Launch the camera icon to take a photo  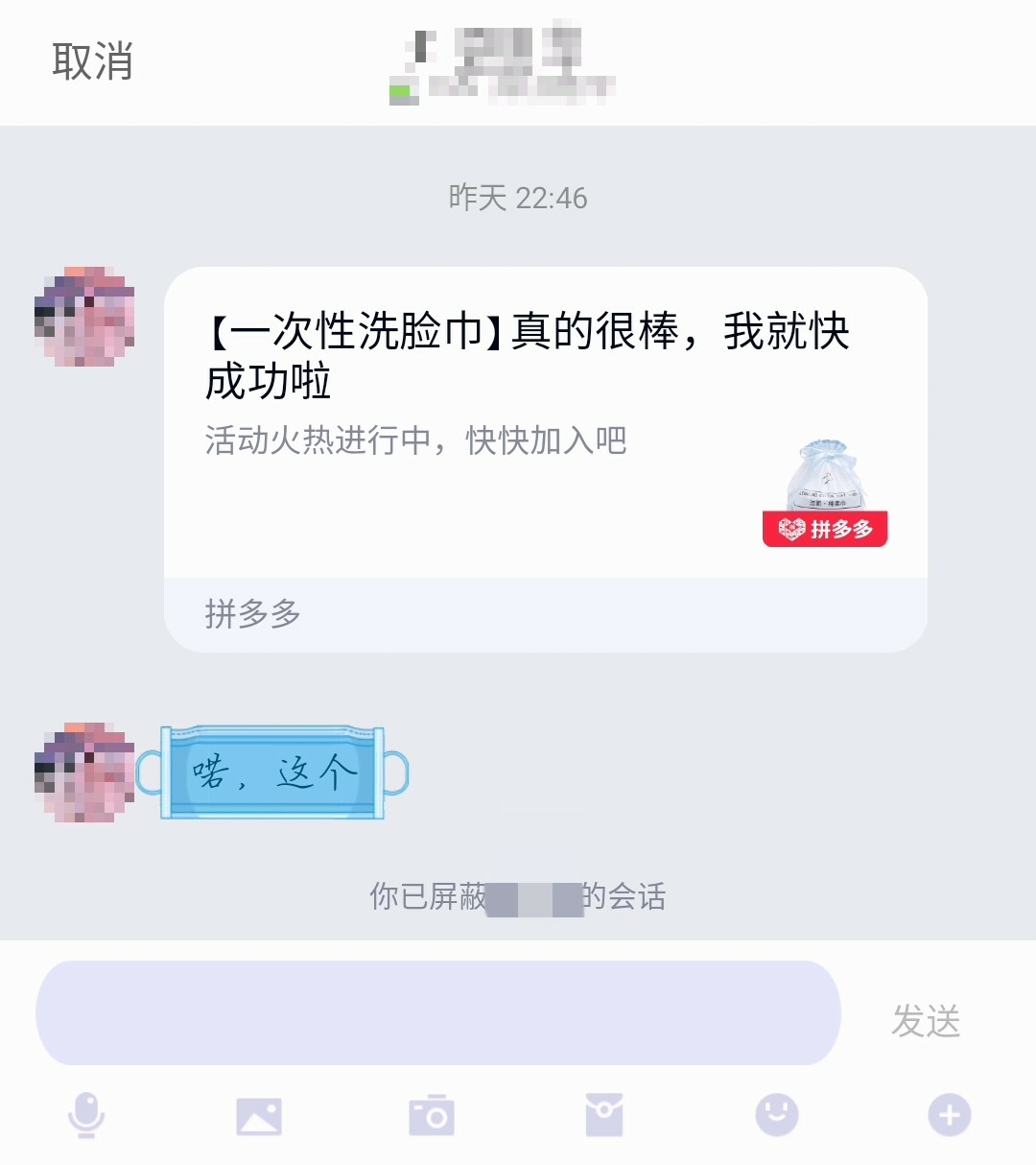[x=430, y=1114]
